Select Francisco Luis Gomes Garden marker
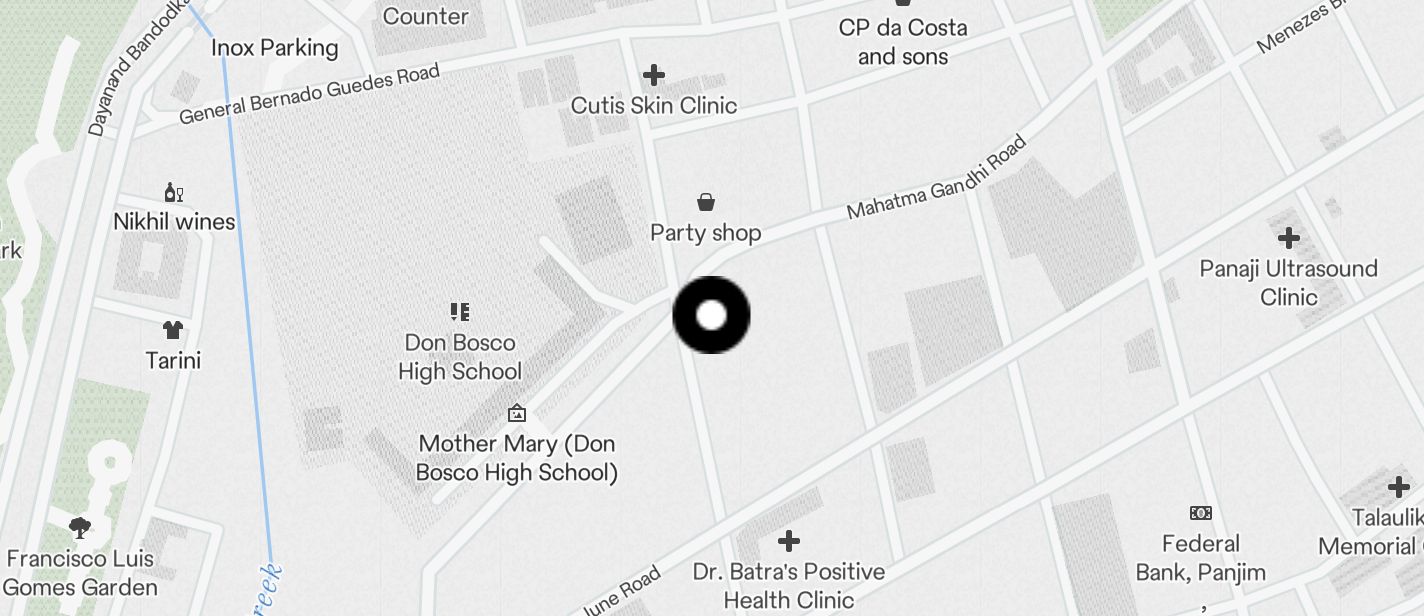Viewport: 1424px width, 616px height. point(80,527)
